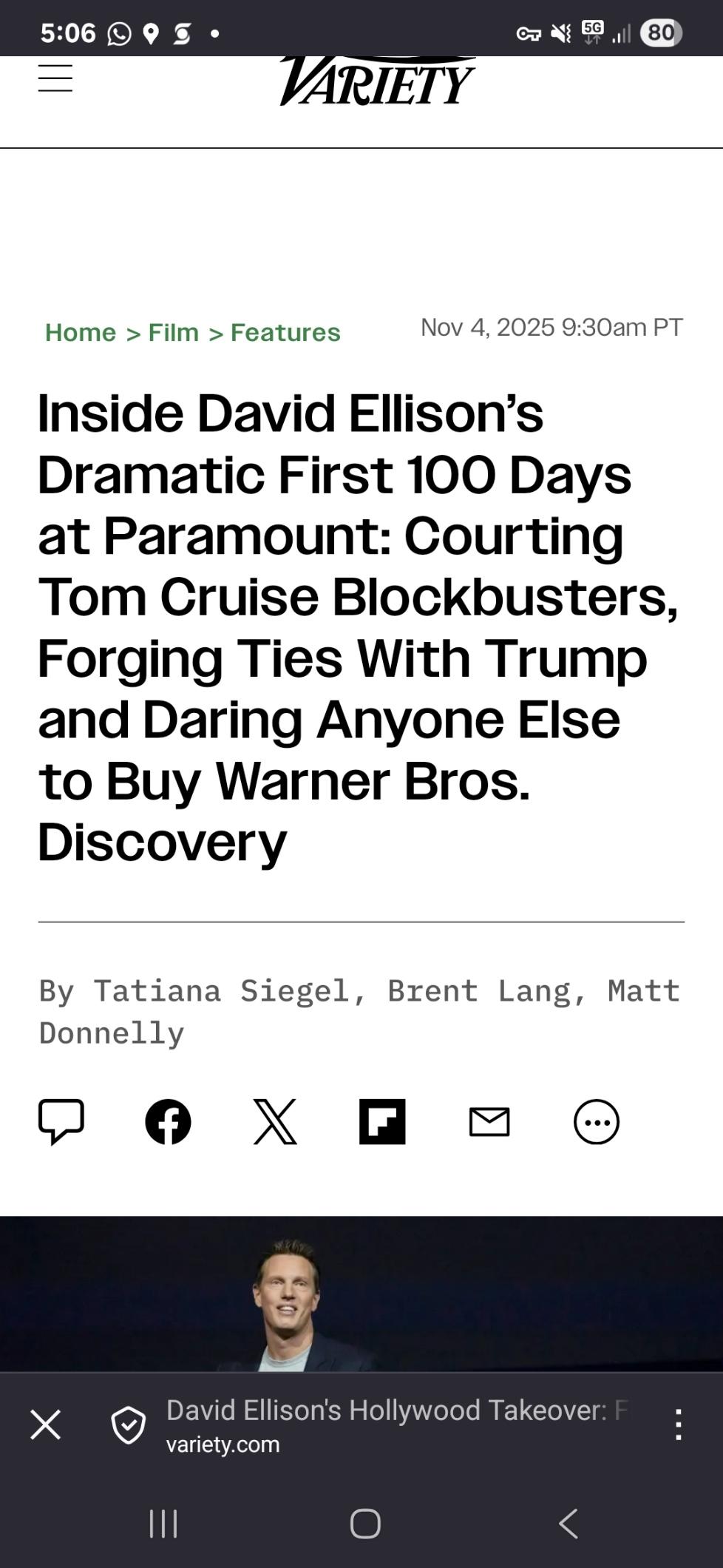The height and width of the screenshot is (1568, 723).
Task: Open author Brent Lang's page
Action: point(479,991)
